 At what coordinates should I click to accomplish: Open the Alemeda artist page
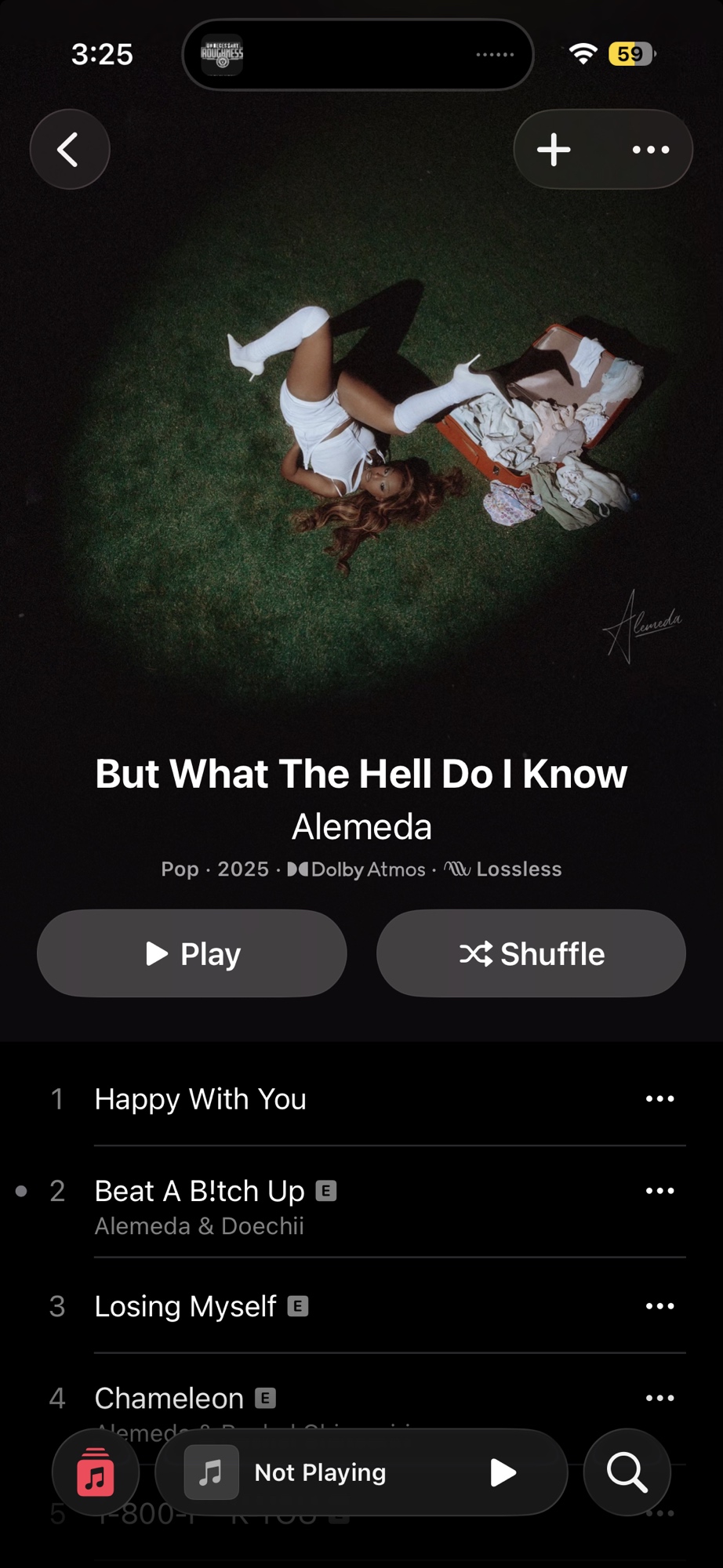(361, 826)
